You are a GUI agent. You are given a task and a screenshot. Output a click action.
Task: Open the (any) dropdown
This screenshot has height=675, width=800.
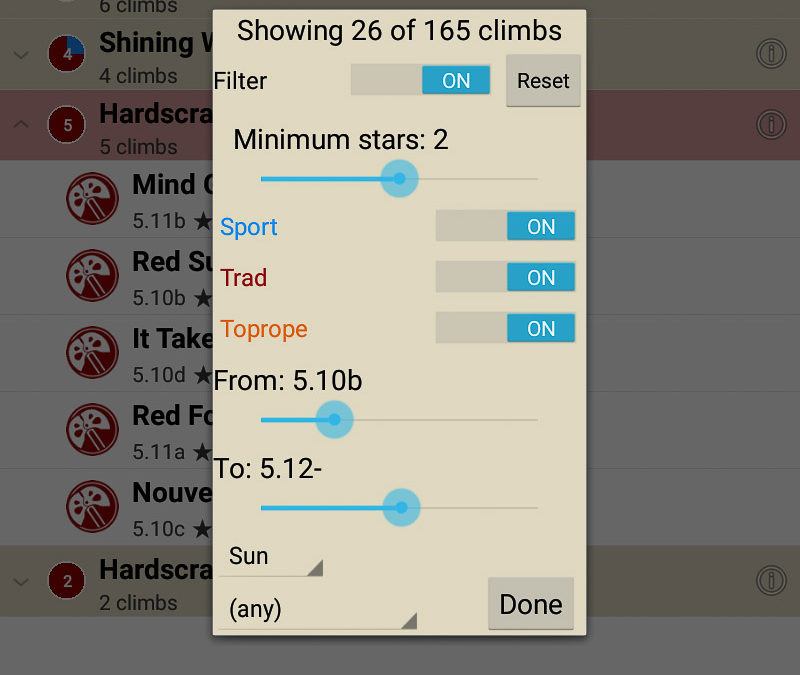click(317, 609)
